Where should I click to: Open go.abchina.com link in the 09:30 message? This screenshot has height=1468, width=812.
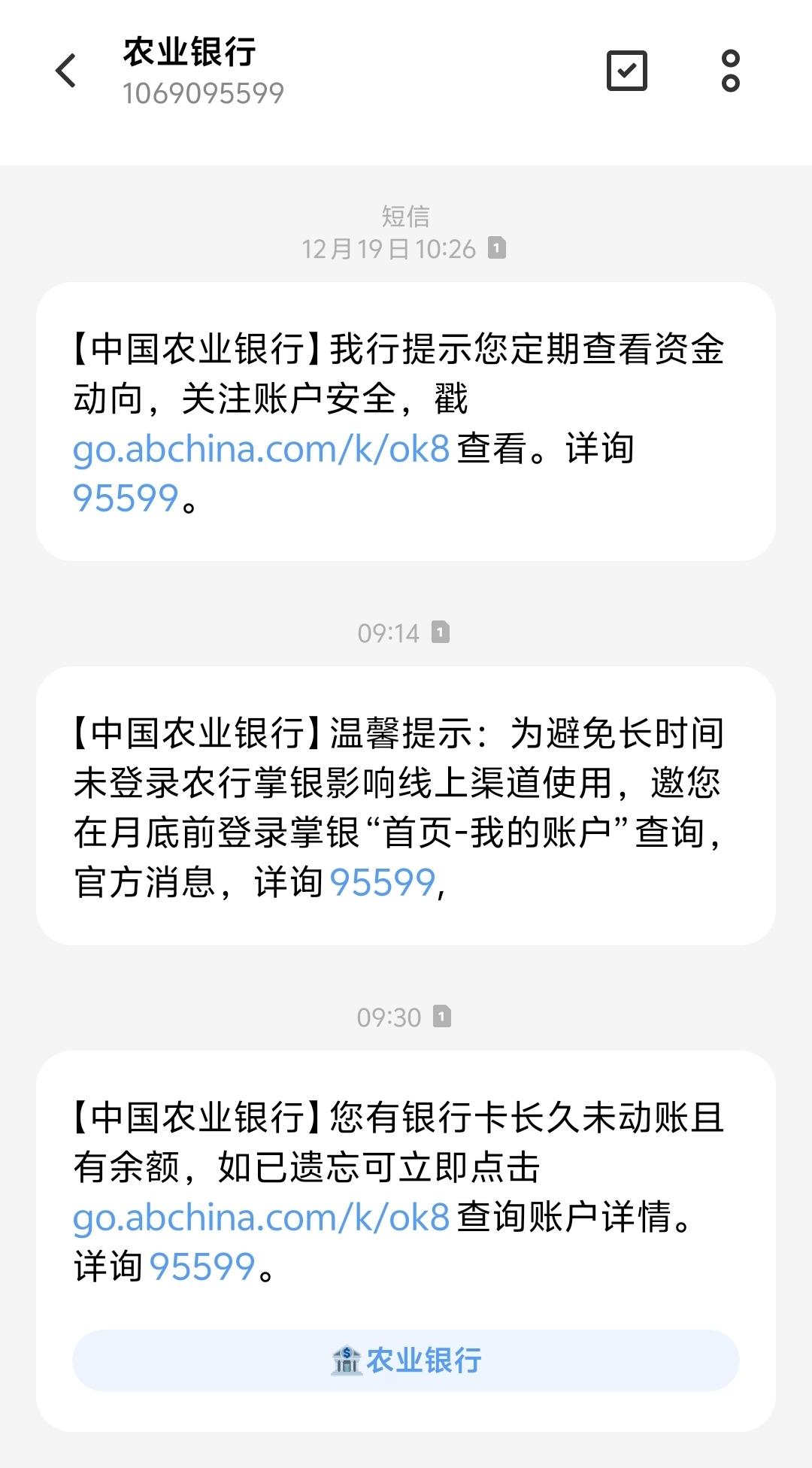261,1217
